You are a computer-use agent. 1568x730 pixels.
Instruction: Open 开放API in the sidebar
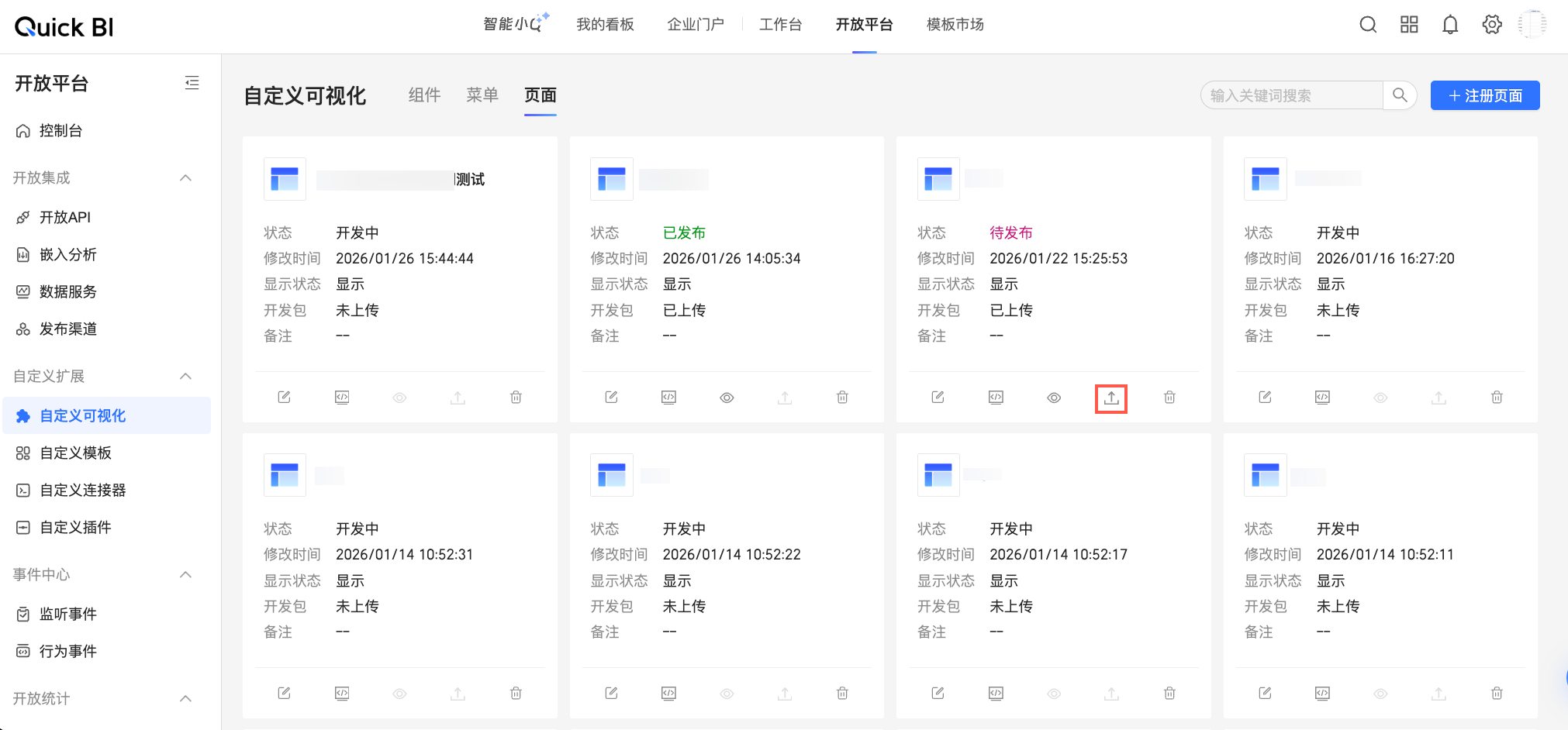(x=65, y=218)
